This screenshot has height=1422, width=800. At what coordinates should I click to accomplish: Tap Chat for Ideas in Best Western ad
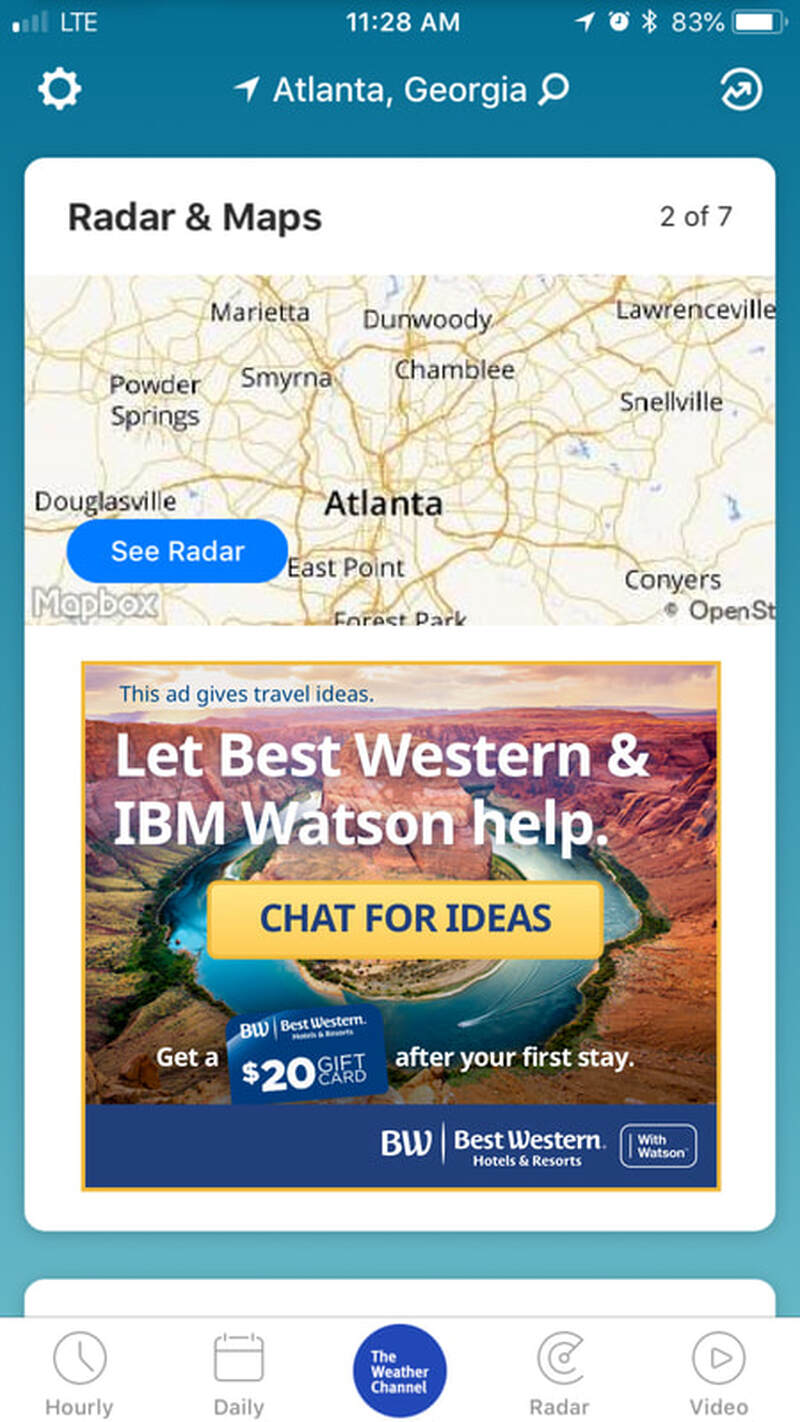pos(405,918)
